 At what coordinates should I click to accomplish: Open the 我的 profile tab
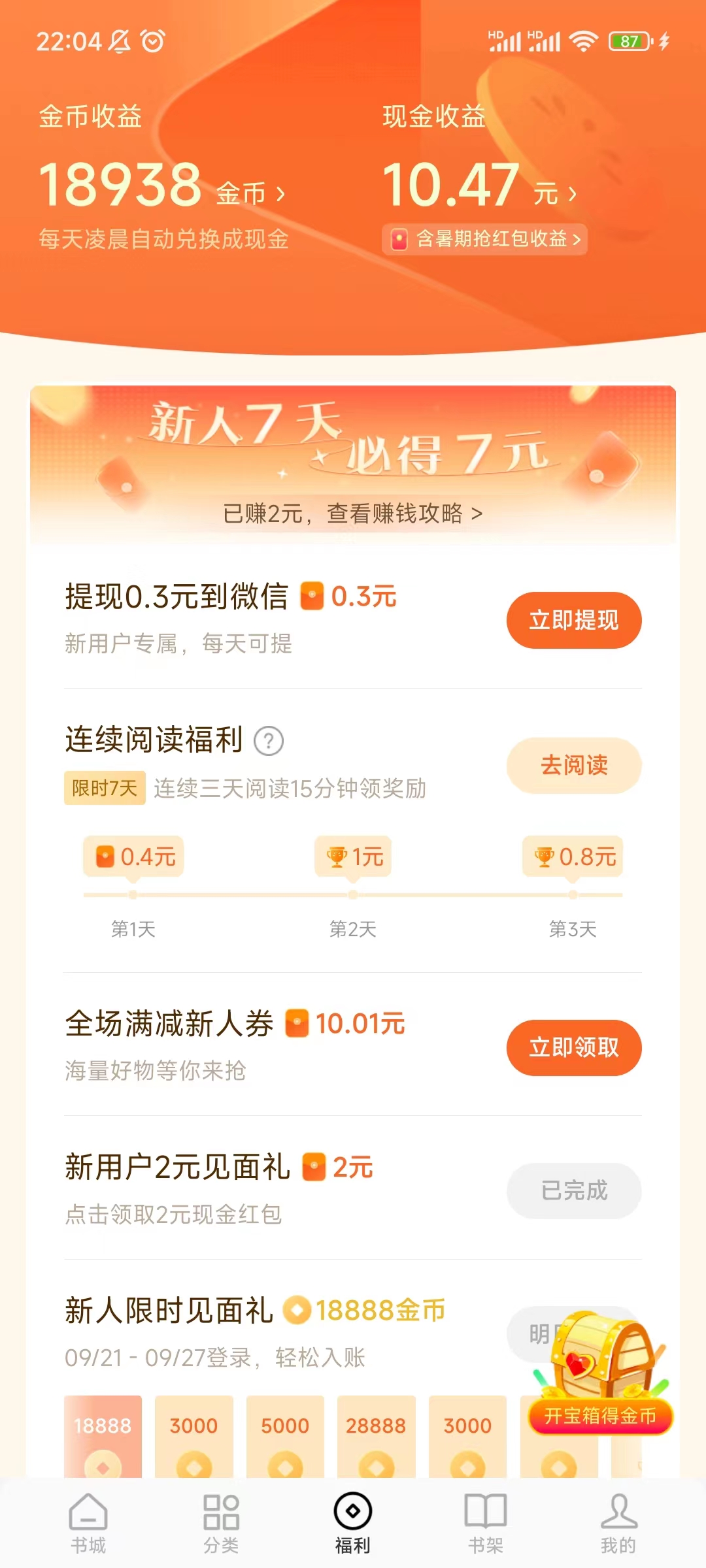pyautogui.click(x=618, y=1522)
